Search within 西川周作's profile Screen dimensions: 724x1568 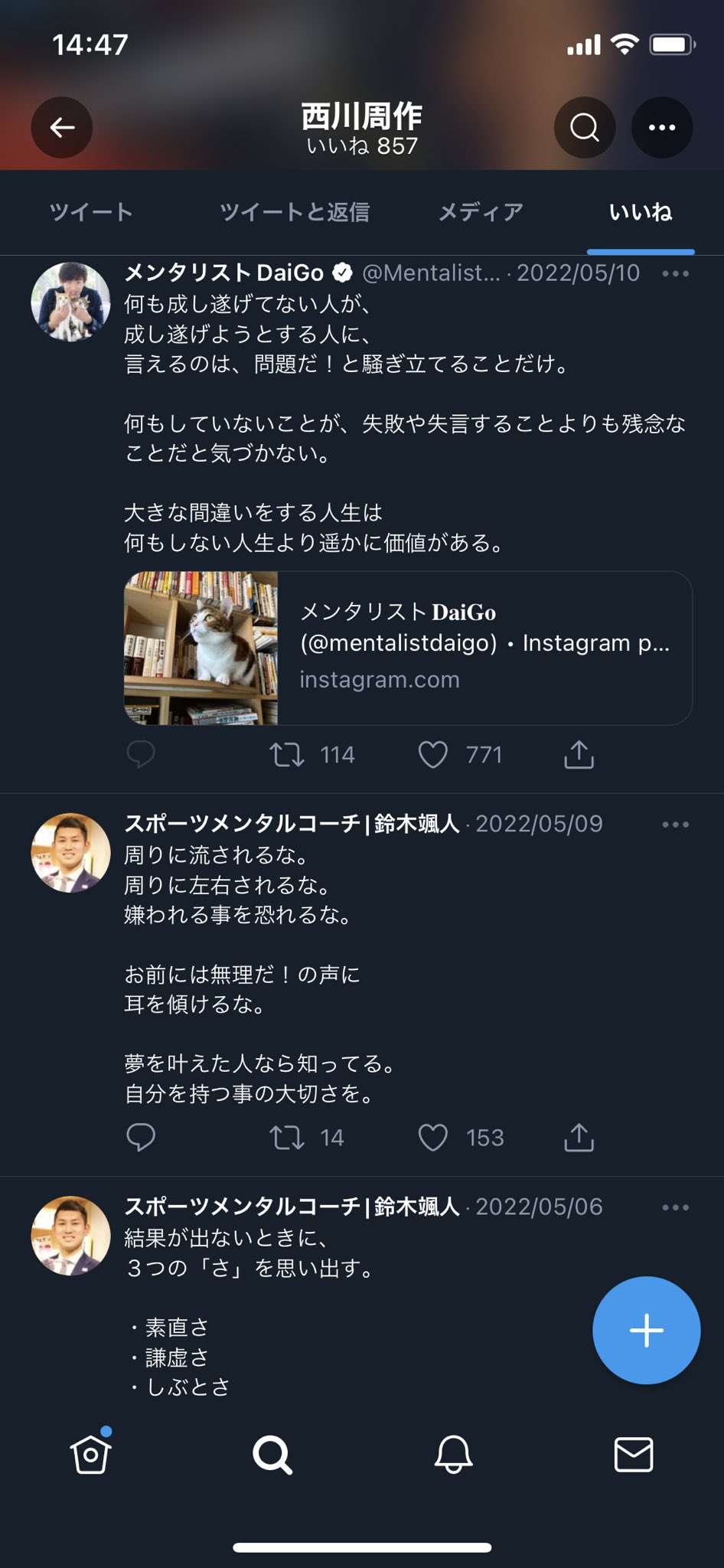pyautogui.click(x=585, y=128)
